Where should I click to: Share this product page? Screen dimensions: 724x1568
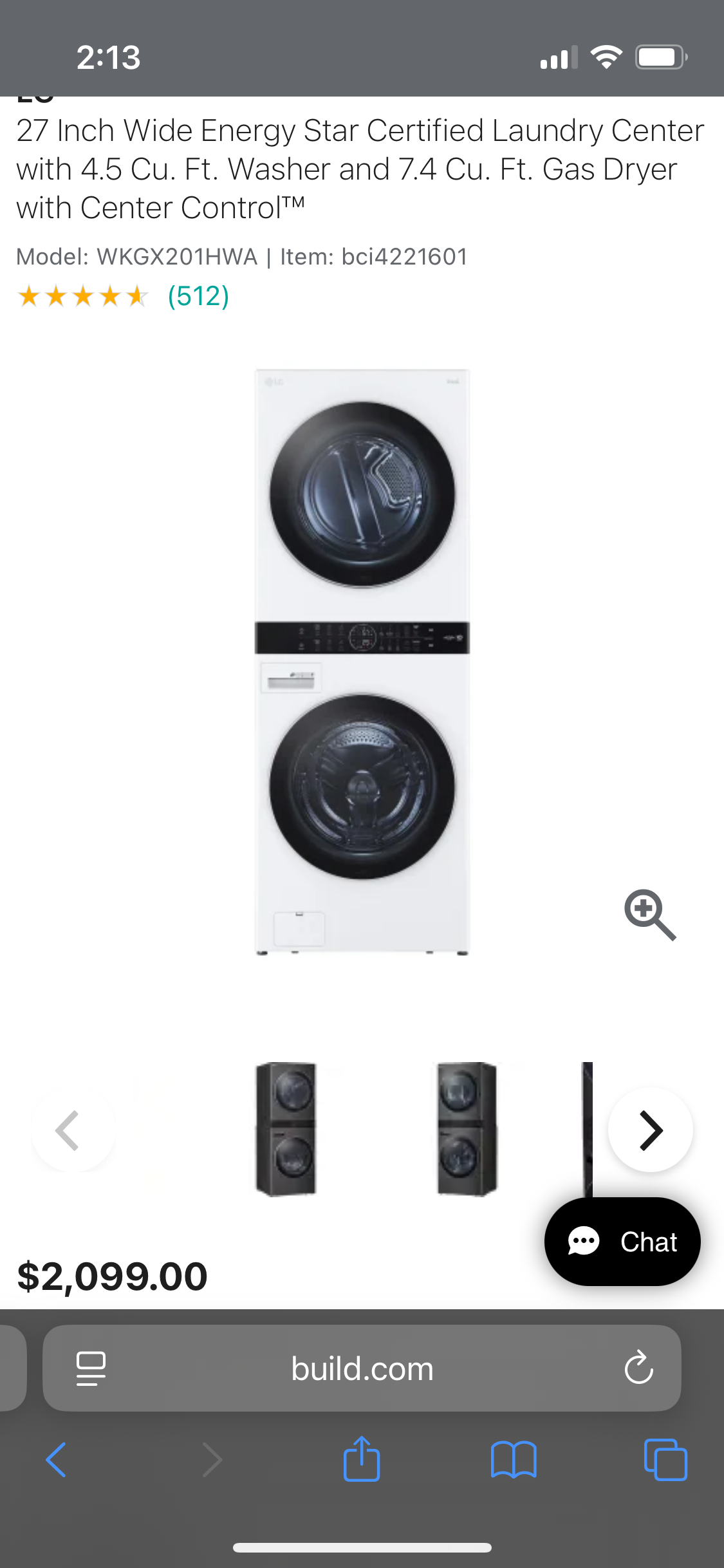(362, 1459)
